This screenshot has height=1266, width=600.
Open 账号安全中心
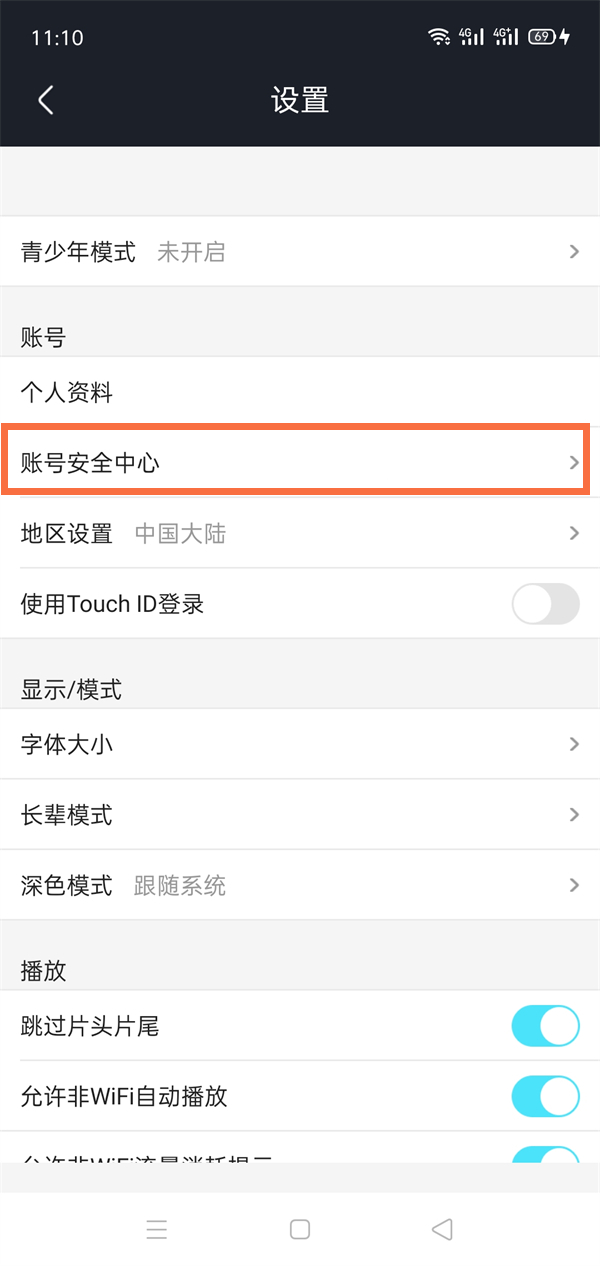pyautogui.click(x=300, y=463)
